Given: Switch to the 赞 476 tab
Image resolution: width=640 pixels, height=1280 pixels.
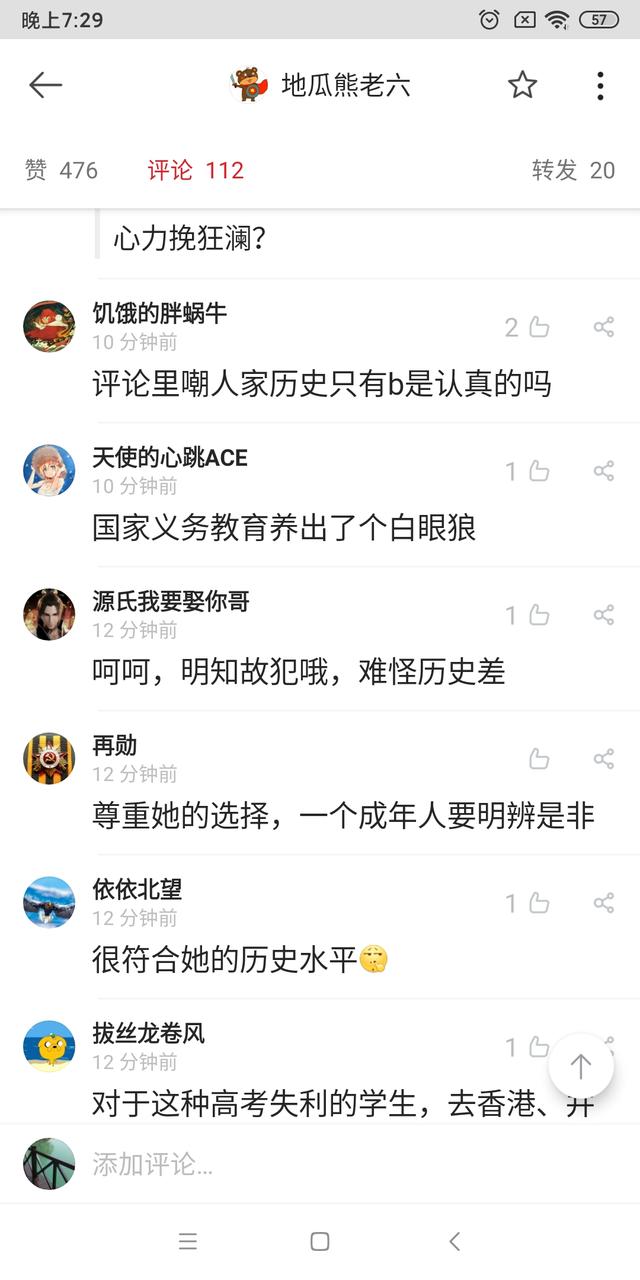Looking at the screenshot, I should (x=61, y=170).
